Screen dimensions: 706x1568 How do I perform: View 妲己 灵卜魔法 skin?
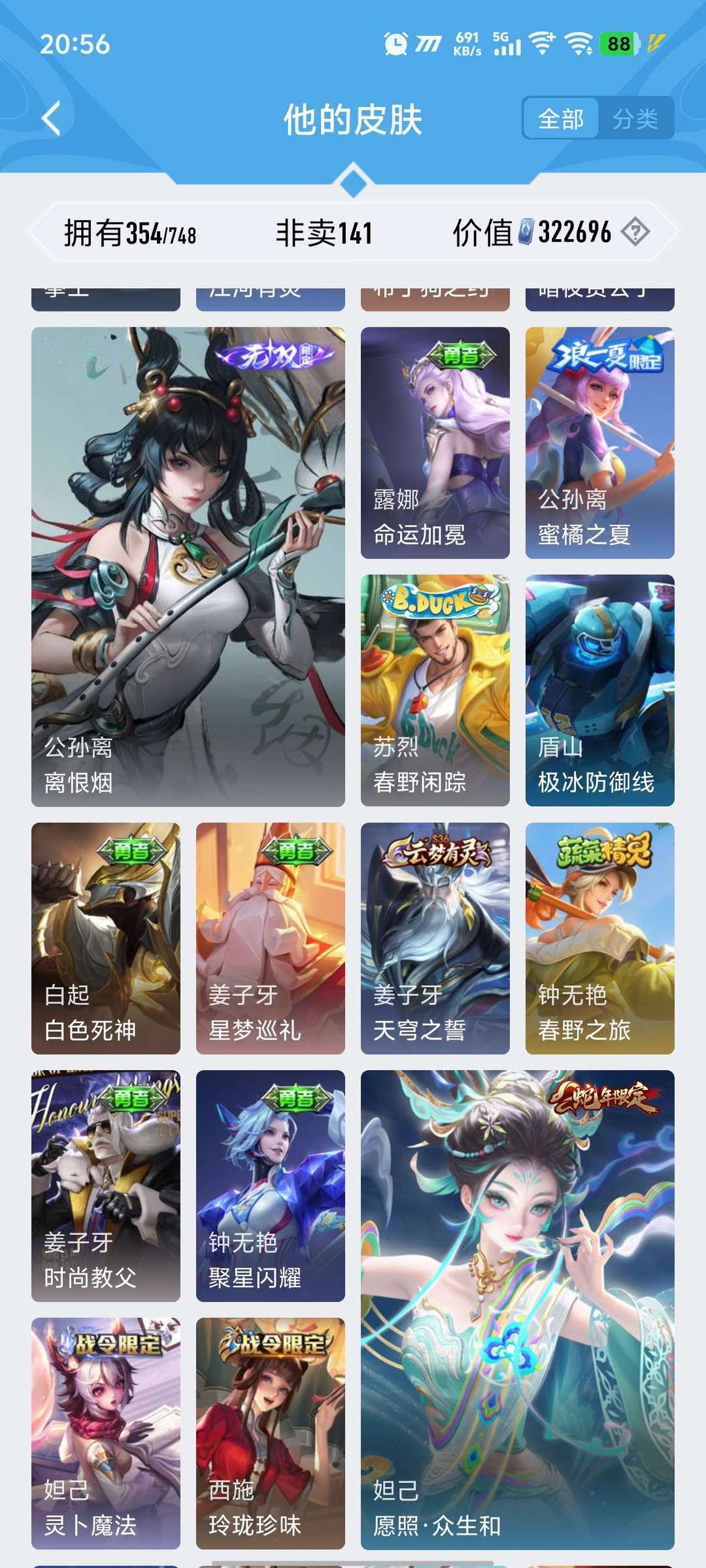coord(106,1433)
